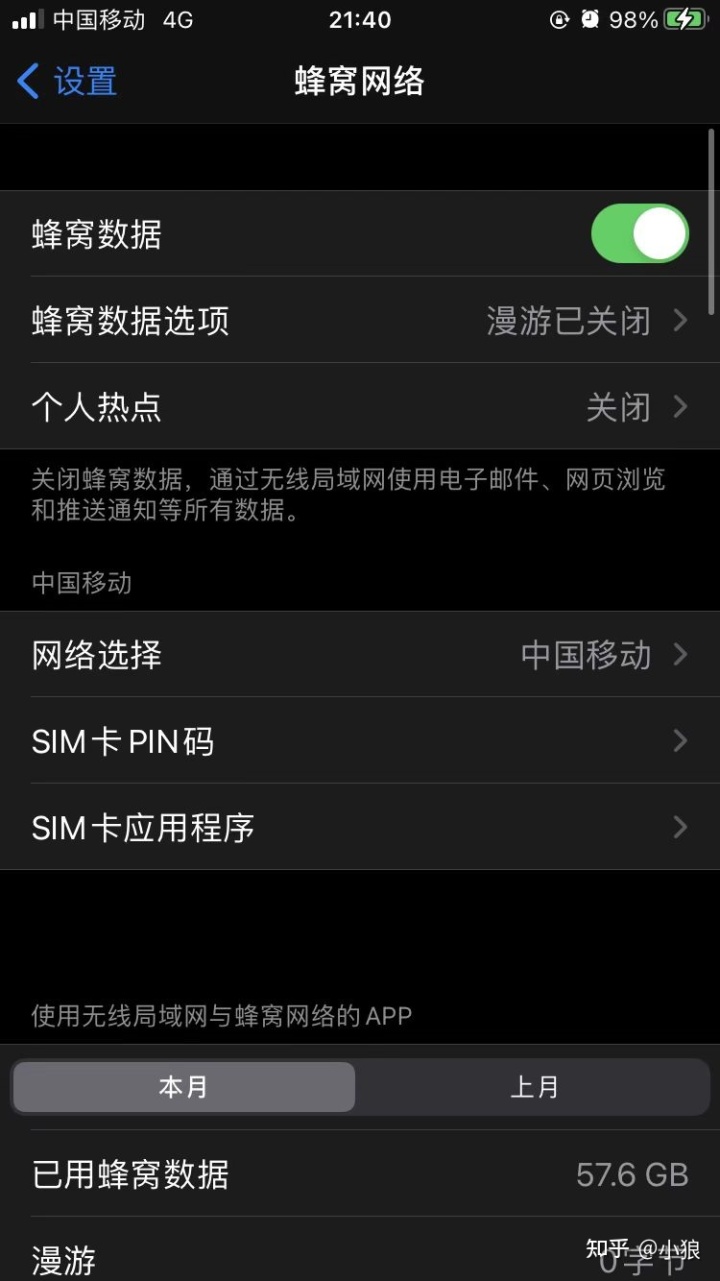Image resolution: width=720 pixels, height=1281 pixels.
Task: Toggle off 蜂窝数据 switch
Action: click(x=639, y=234)
